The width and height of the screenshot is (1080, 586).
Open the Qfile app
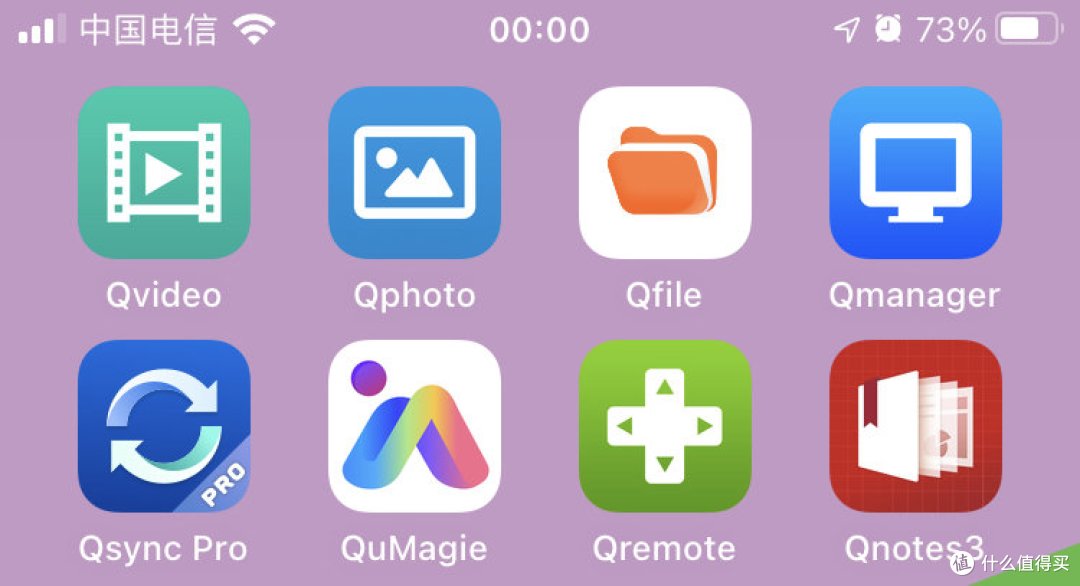[665, 173]
